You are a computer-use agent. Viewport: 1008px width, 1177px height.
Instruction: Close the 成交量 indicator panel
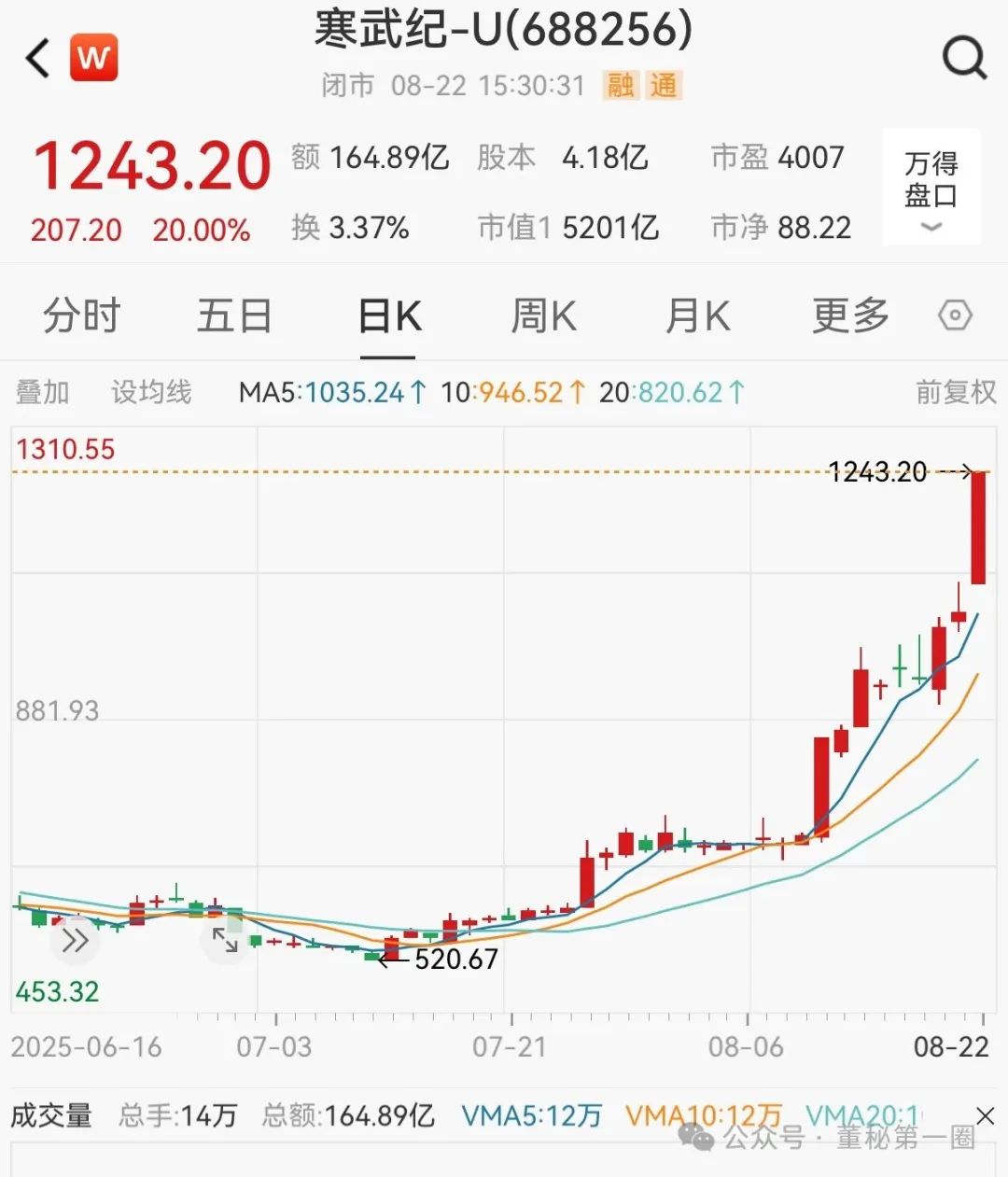[x=985, y=1115]
